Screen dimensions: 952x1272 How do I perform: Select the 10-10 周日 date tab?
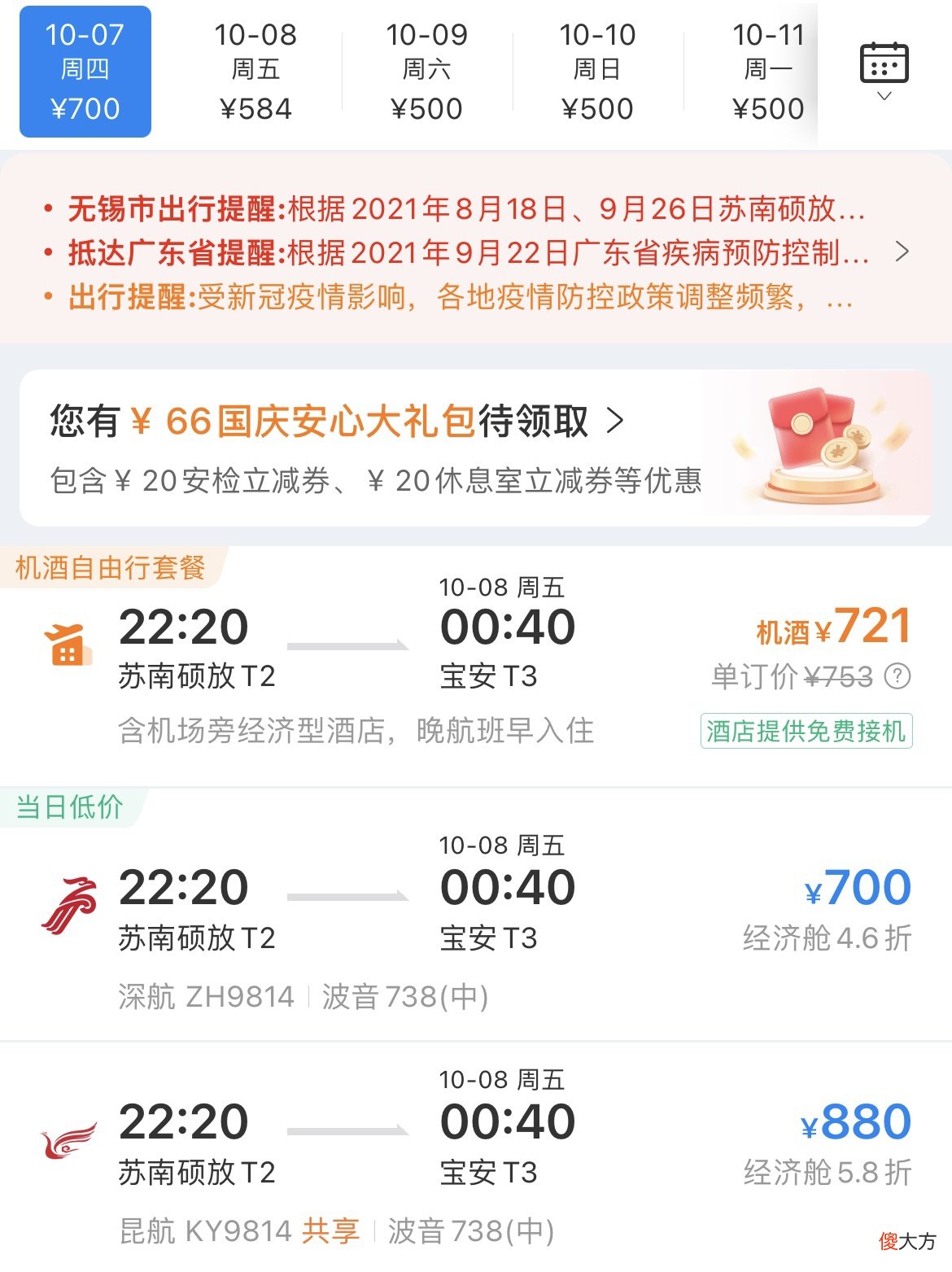click(598, 69)
